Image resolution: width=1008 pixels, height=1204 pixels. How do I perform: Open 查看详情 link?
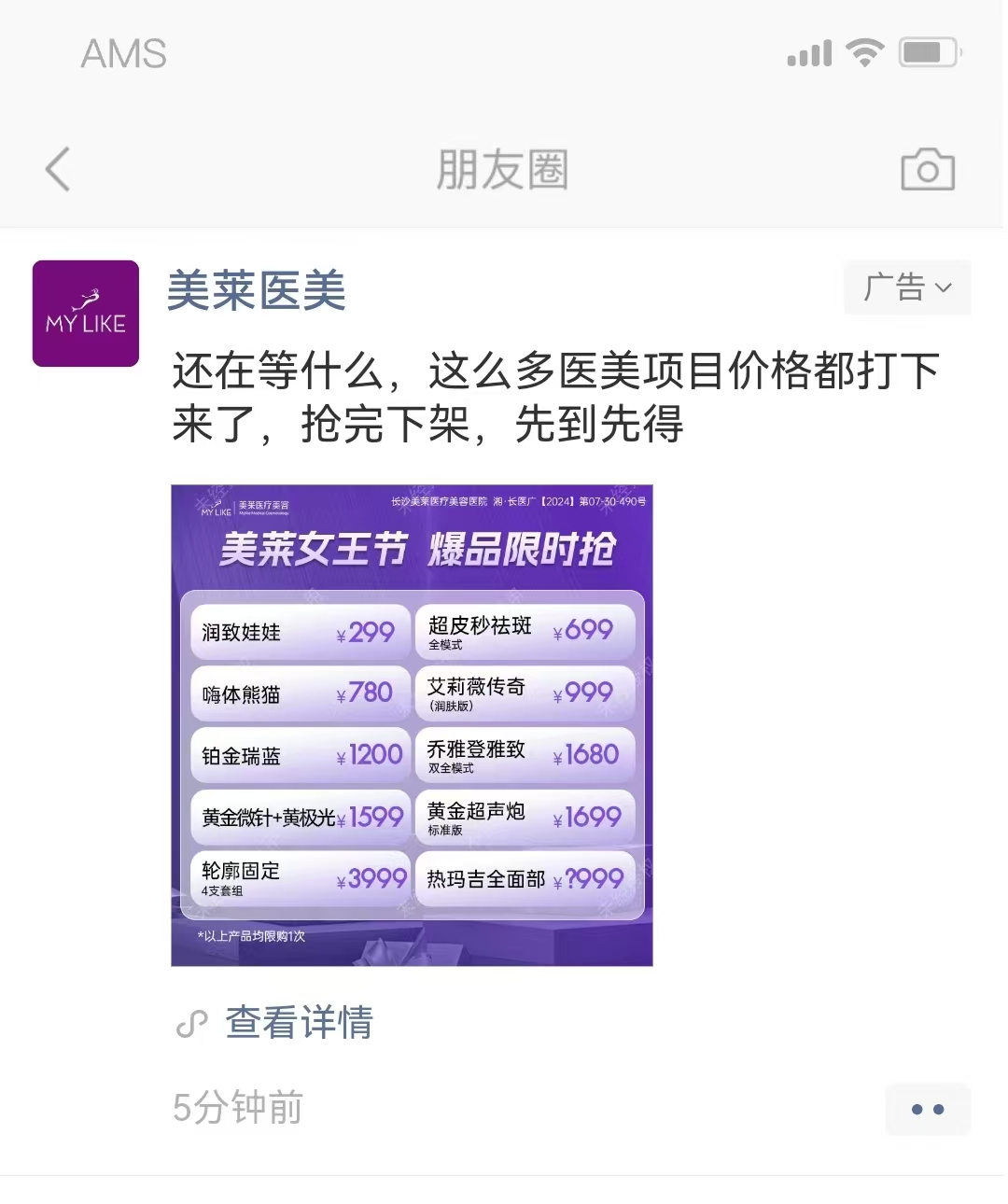pyautogui.click(x=299, y=1023)
